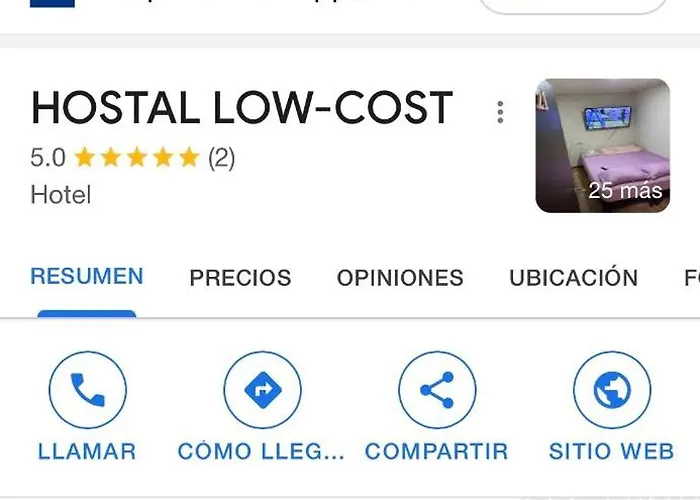Viewport: 700px width, 500px height.
Task: Open the overflow menu beside HOSTAL LOW-COST
Action: pyautogui.click(x=500, y=112)
